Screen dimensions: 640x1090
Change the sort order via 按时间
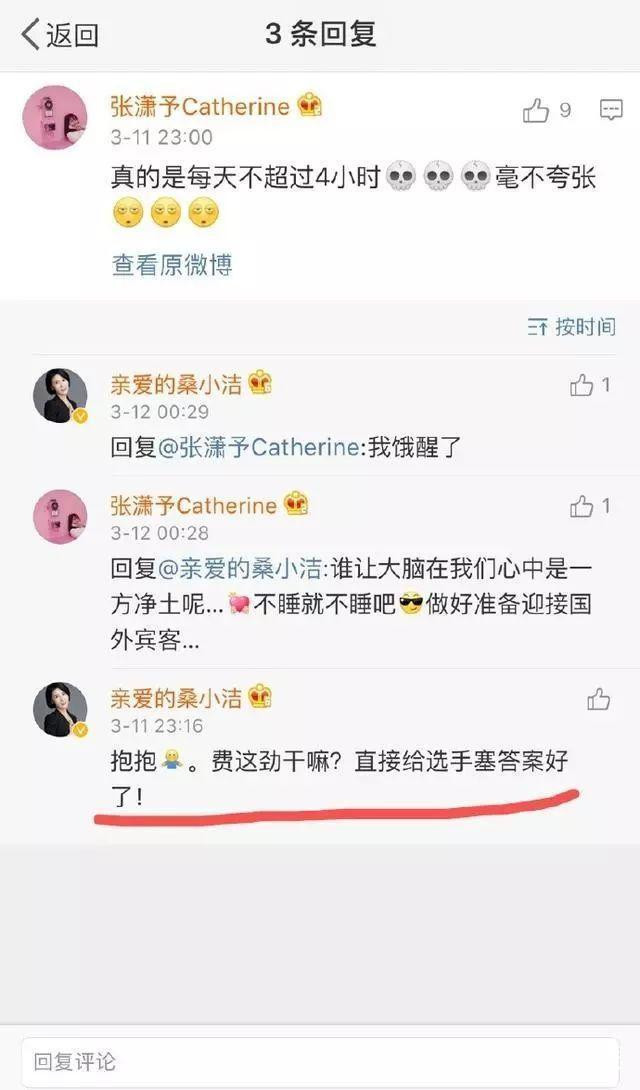point(572,326)
